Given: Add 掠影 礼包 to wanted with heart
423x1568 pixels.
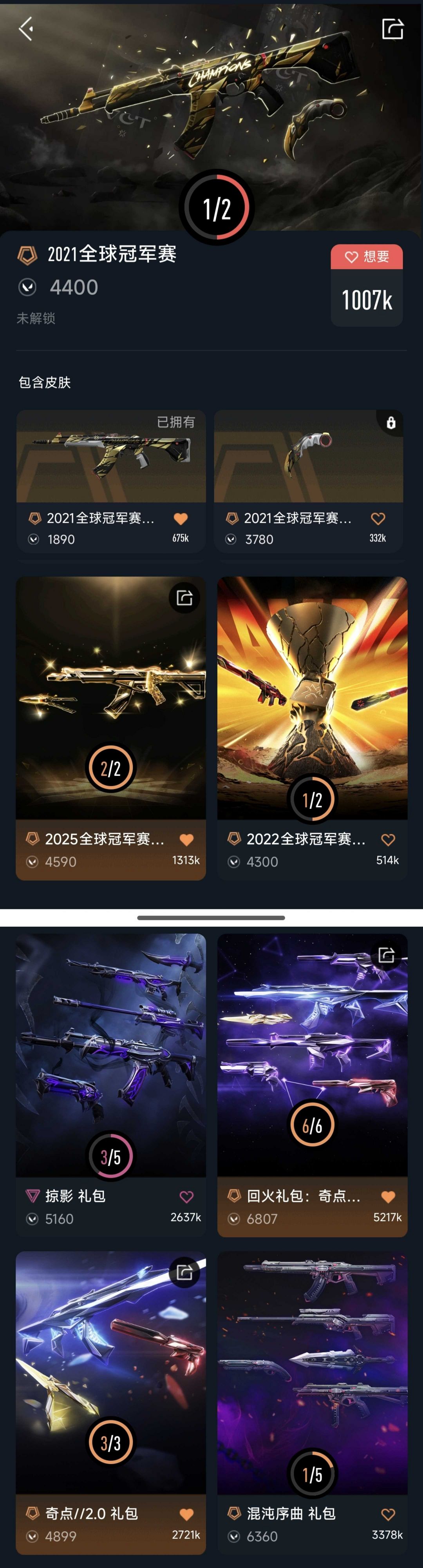Looking at the screenshot, I should [186, 1197].
